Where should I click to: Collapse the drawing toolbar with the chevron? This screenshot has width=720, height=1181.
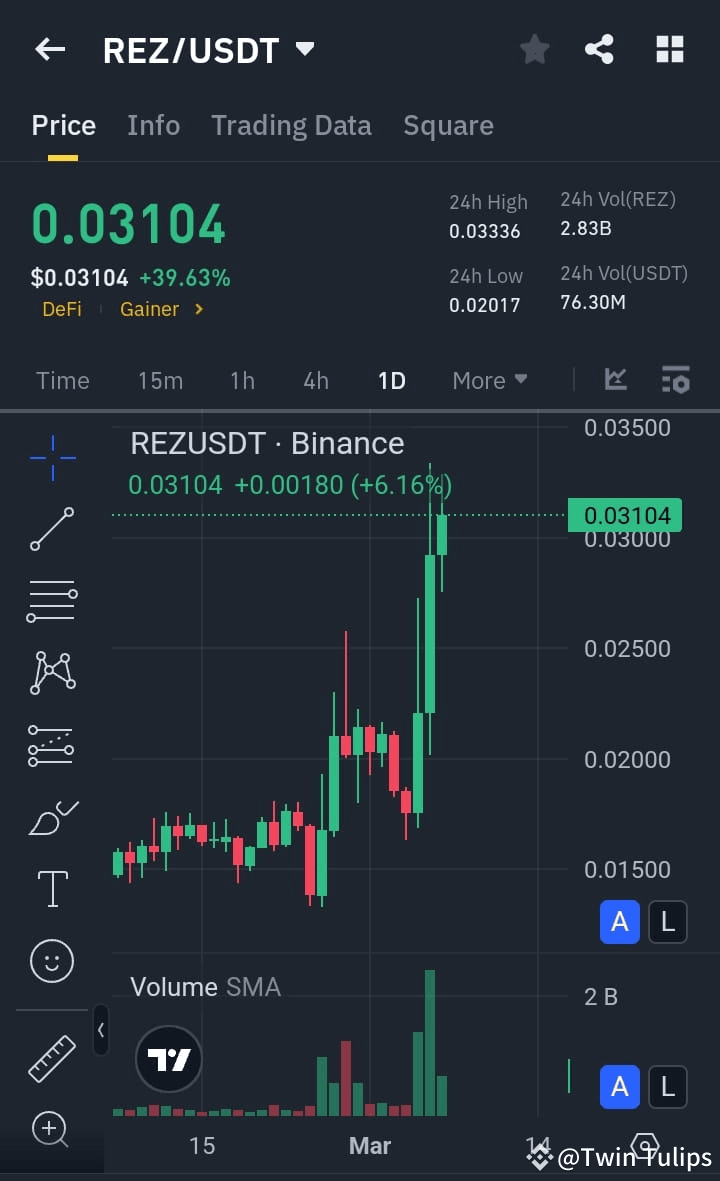tap(100, 1030)
